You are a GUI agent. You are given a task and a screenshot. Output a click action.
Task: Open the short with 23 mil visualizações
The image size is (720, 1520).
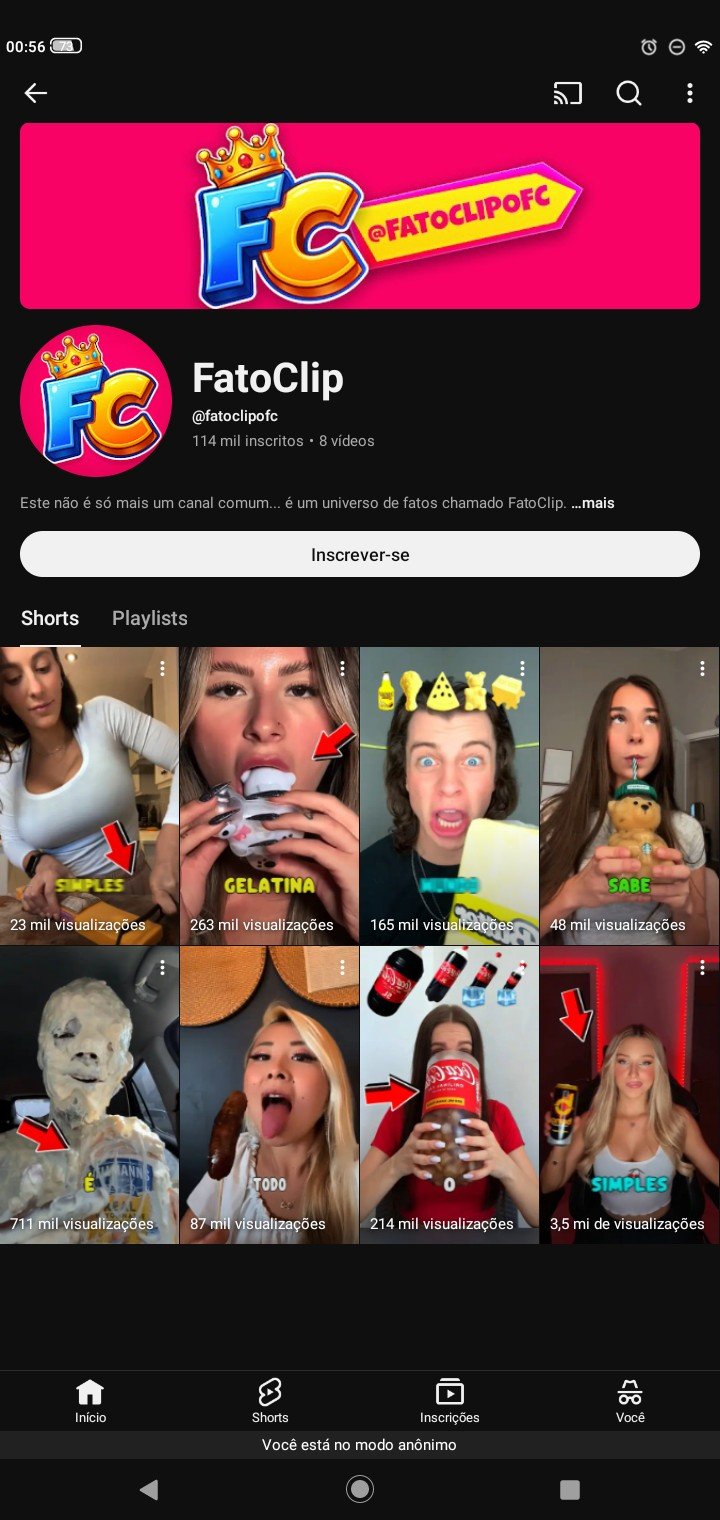(x=89, y=795)
